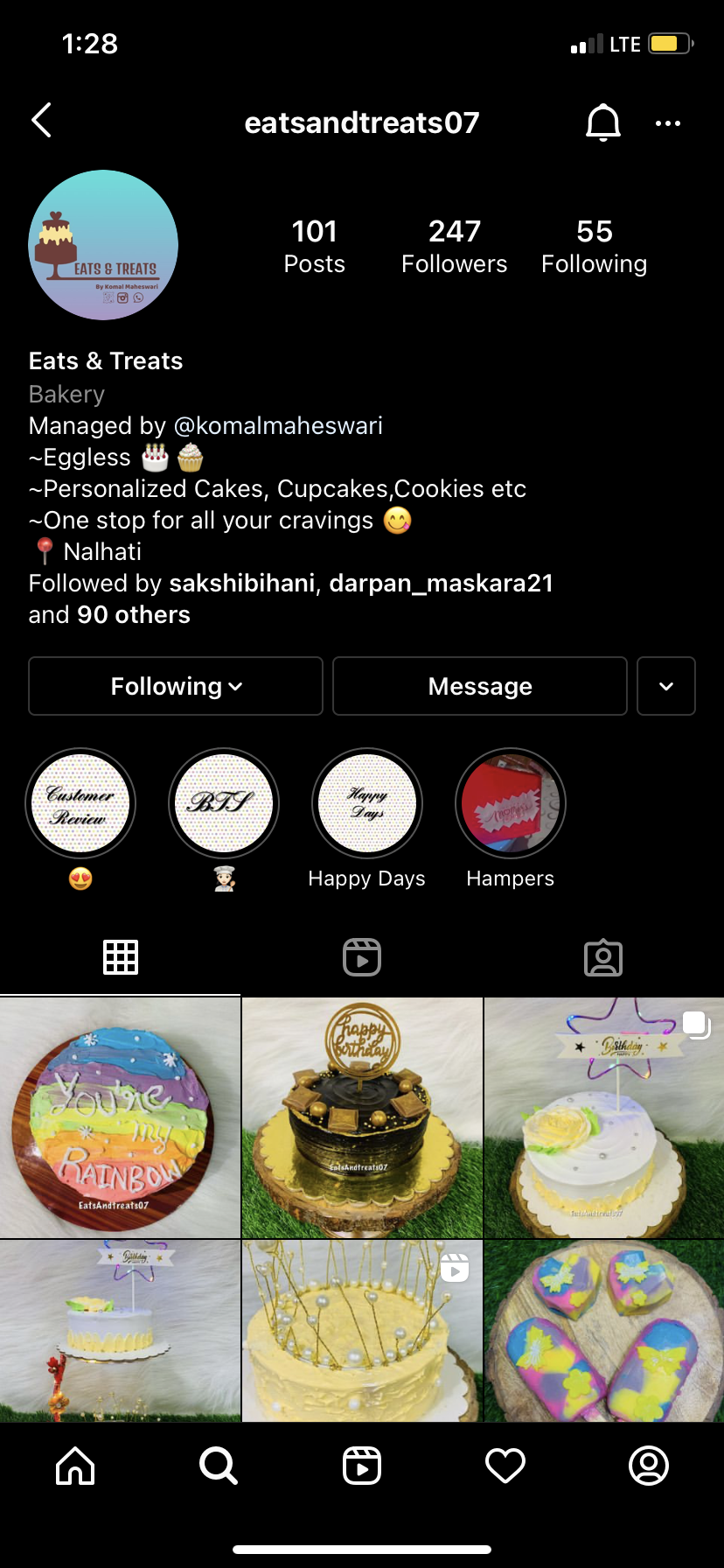Open the Search tab in bottom bar
Image resolution: width=724 pixels, height=1568 pixels.
(219, 1465)
